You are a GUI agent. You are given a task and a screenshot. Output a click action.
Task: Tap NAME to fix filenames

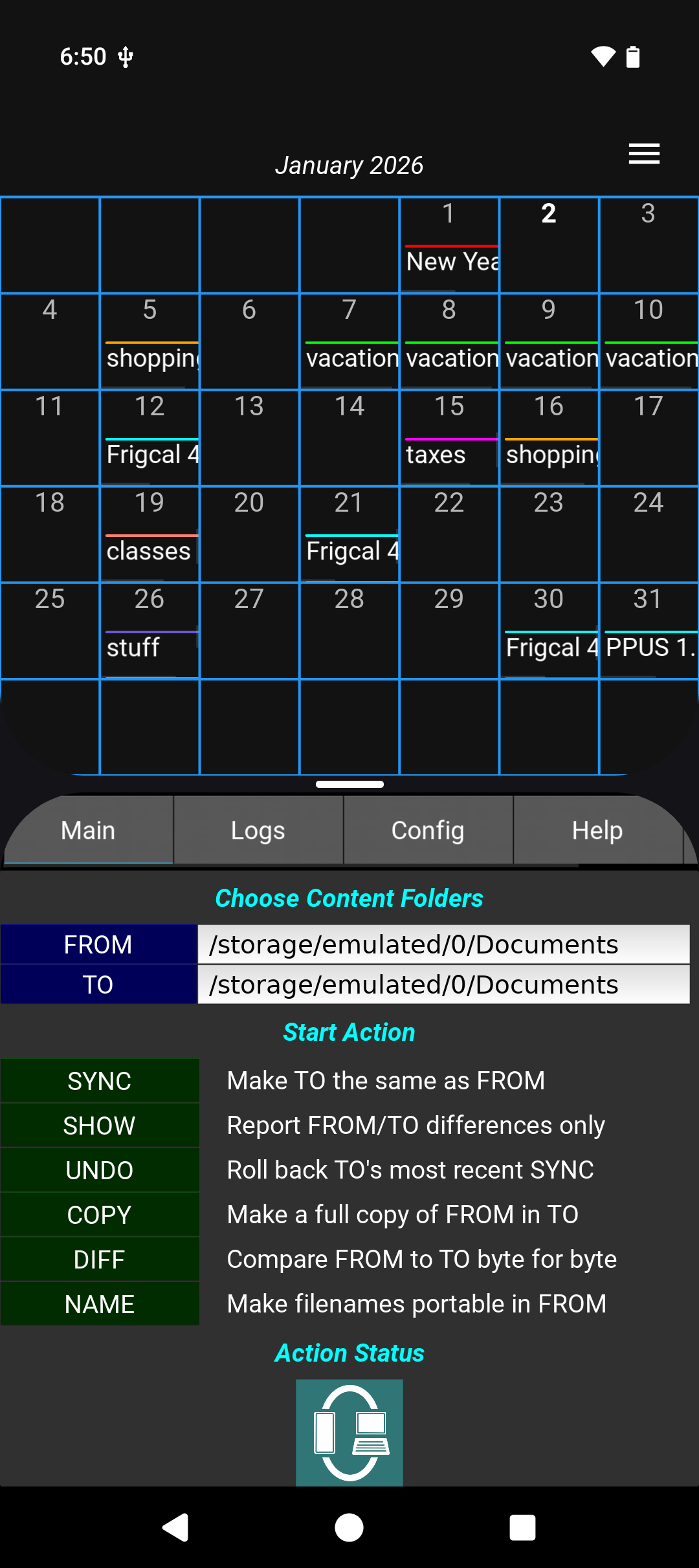pos(100,1304)
